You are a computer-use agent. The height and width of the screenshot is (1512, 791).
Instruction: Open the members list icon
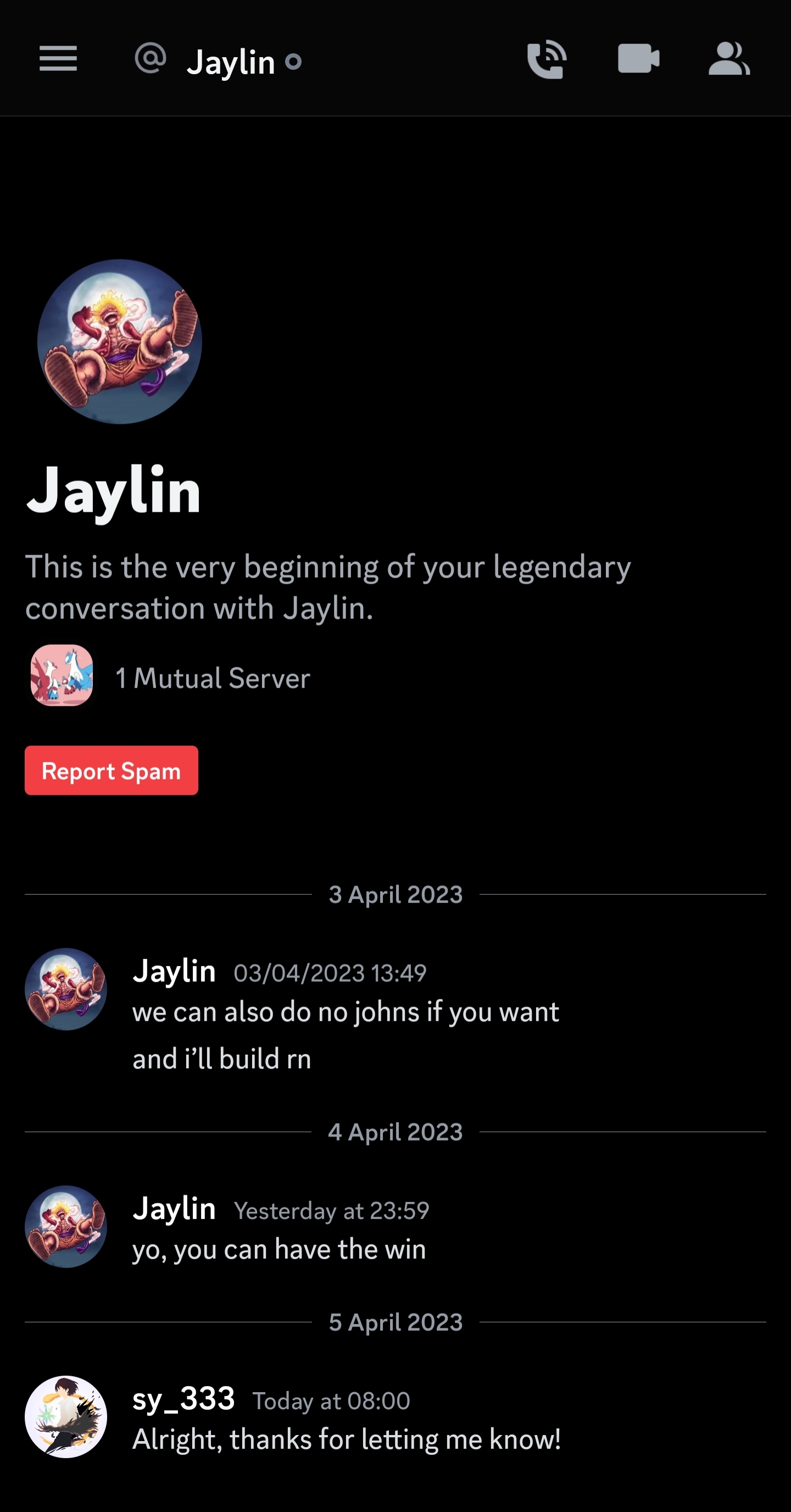coord(729,59)
